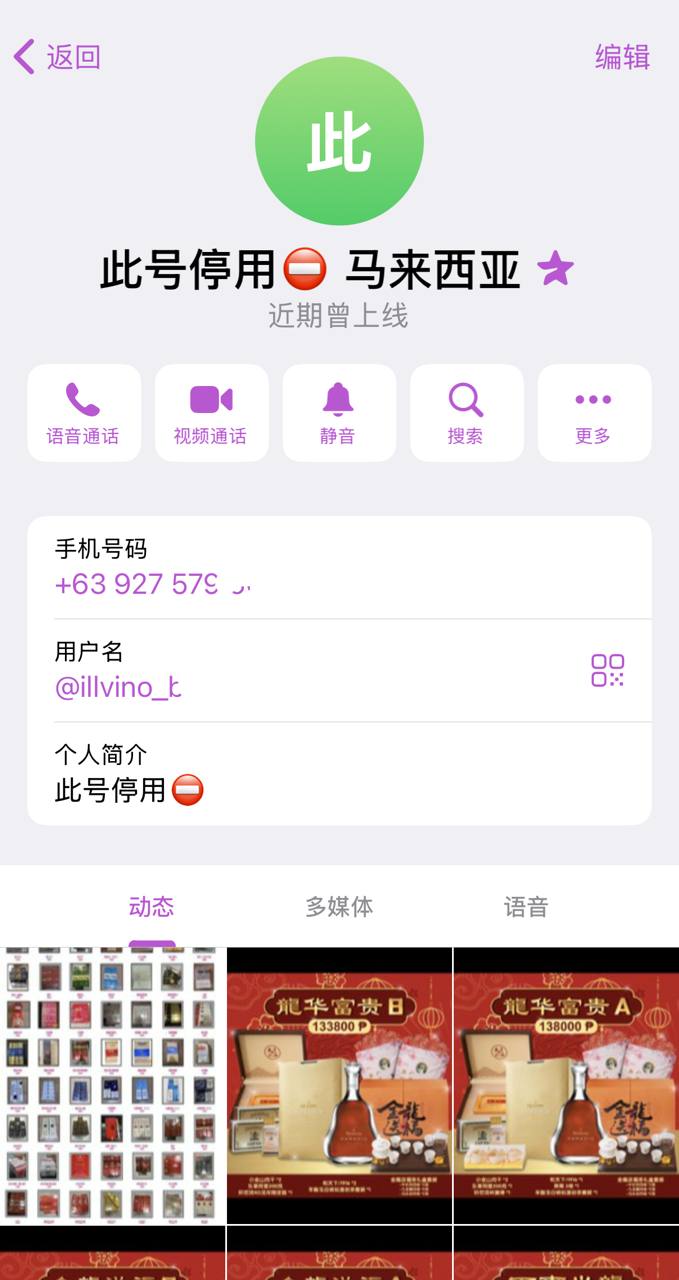679x1280 pixels.
Task: Search the chat using 搜索
Action: tap(466, 413)
